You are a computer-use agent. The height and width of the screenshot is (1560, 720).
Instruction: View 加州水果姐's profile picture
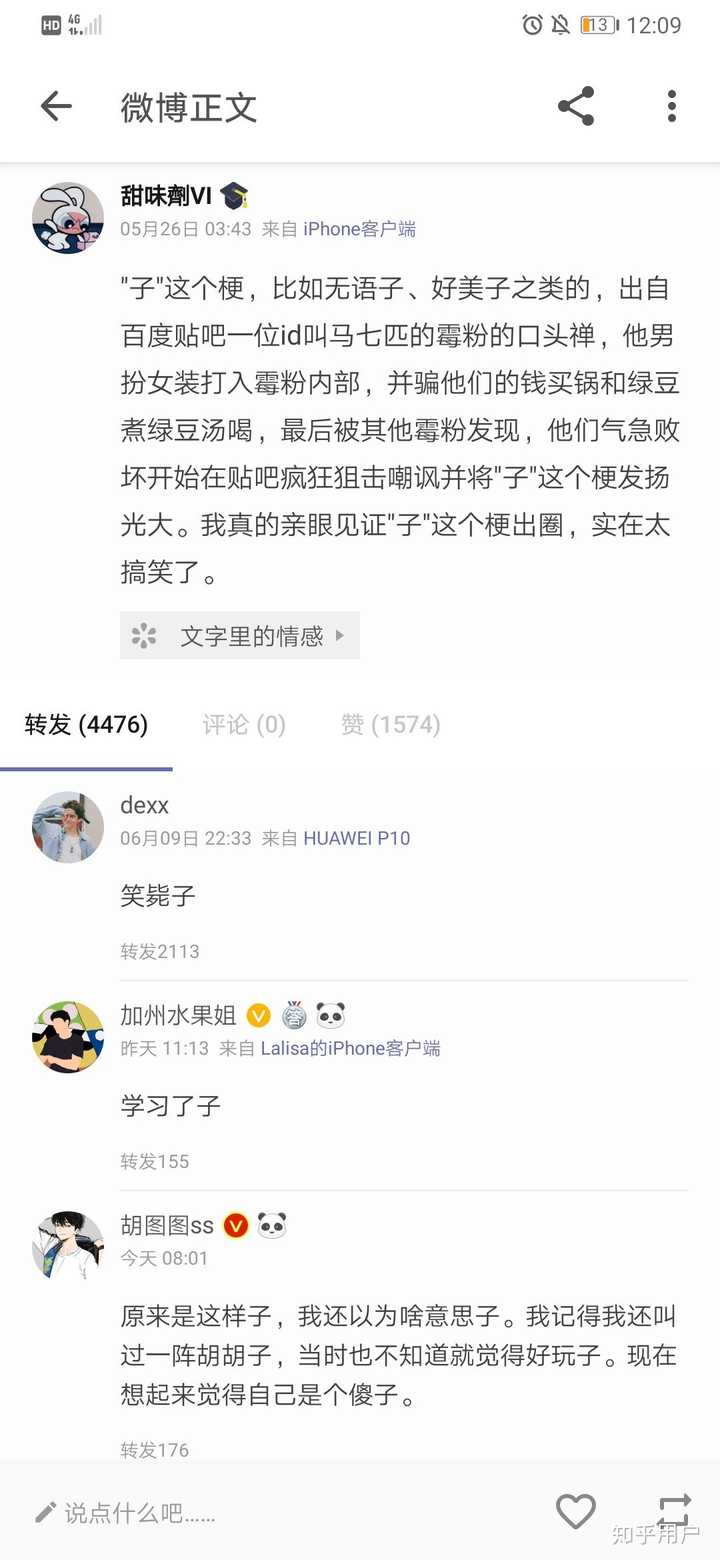(68, 1037)
